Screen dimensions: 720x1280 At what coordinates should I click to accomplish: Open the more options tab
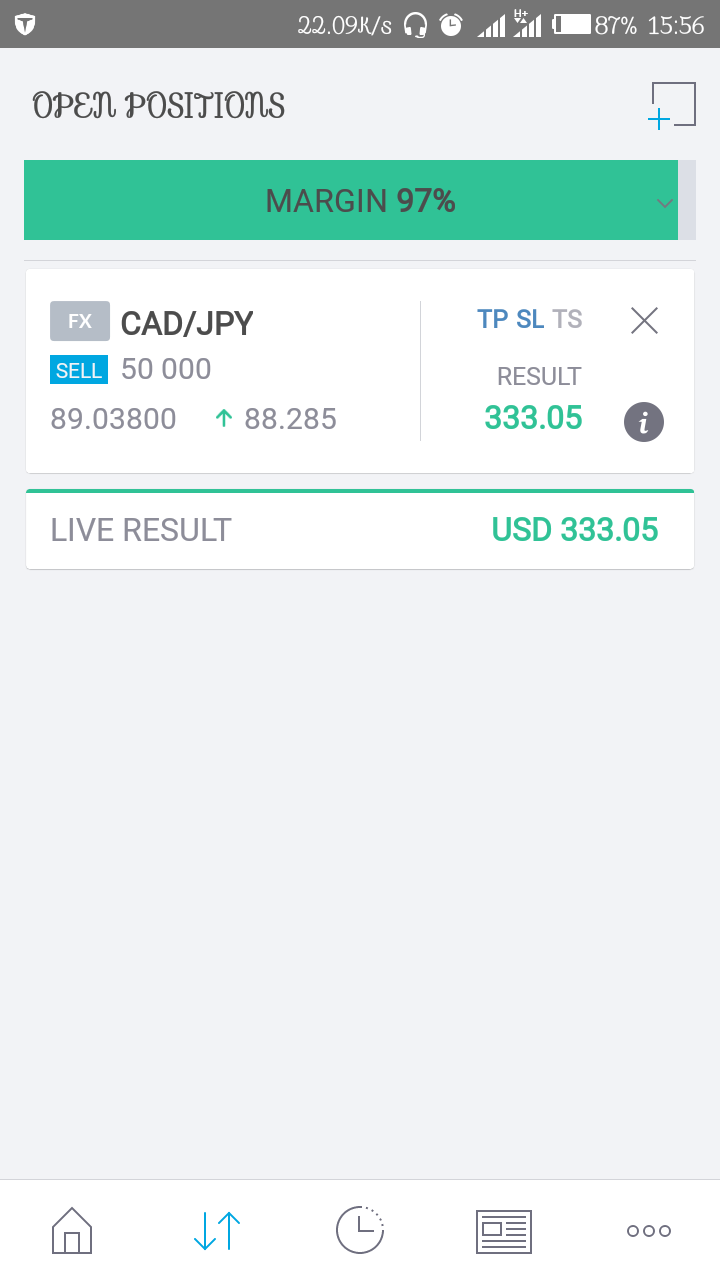(x=648, y=1230)
